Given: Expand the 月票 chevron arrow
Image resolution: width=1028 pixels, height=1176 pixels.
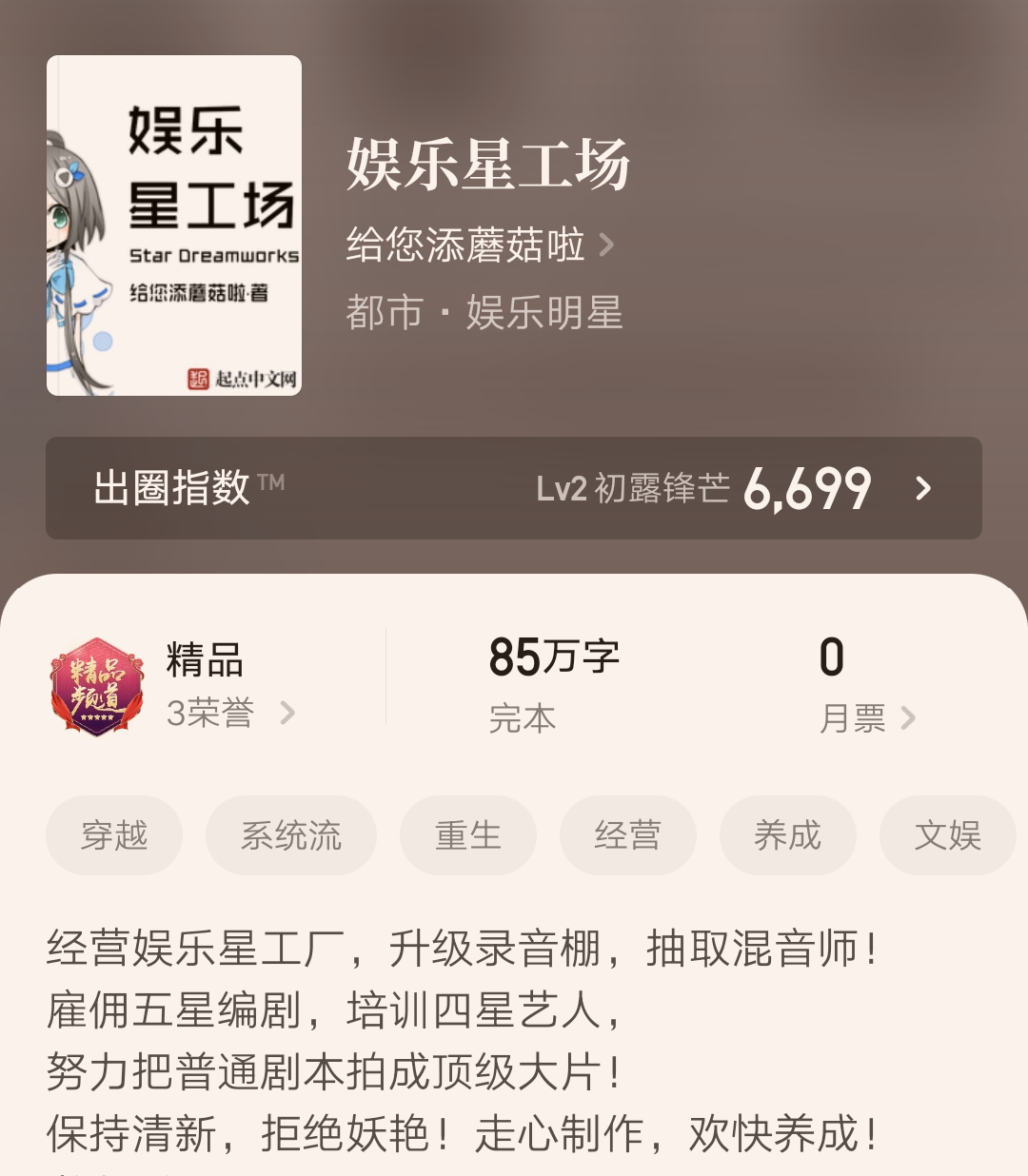Looking at the screenshot, I should 910,718.
